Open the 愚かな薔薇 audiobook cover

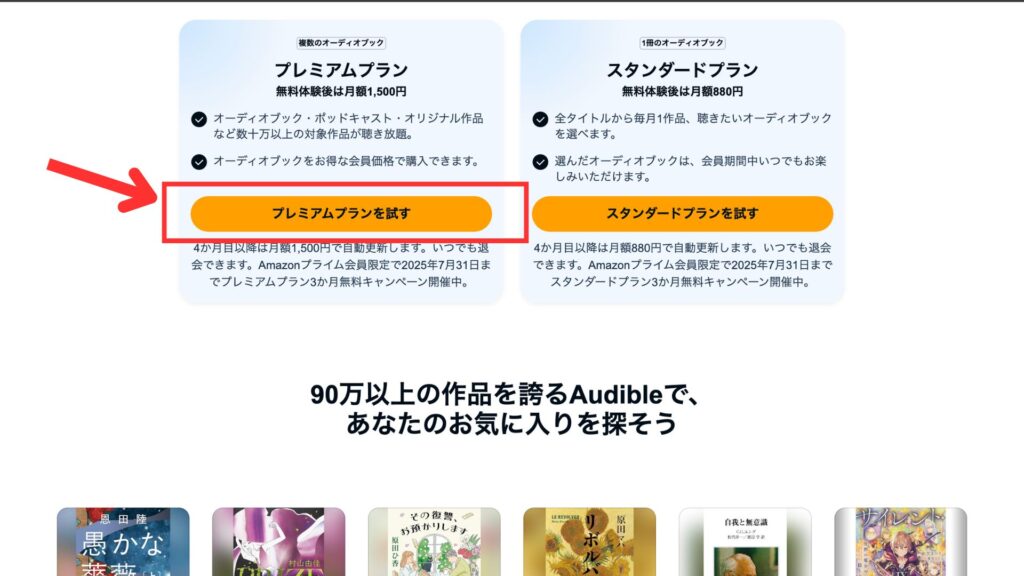(x=123, y=542)
